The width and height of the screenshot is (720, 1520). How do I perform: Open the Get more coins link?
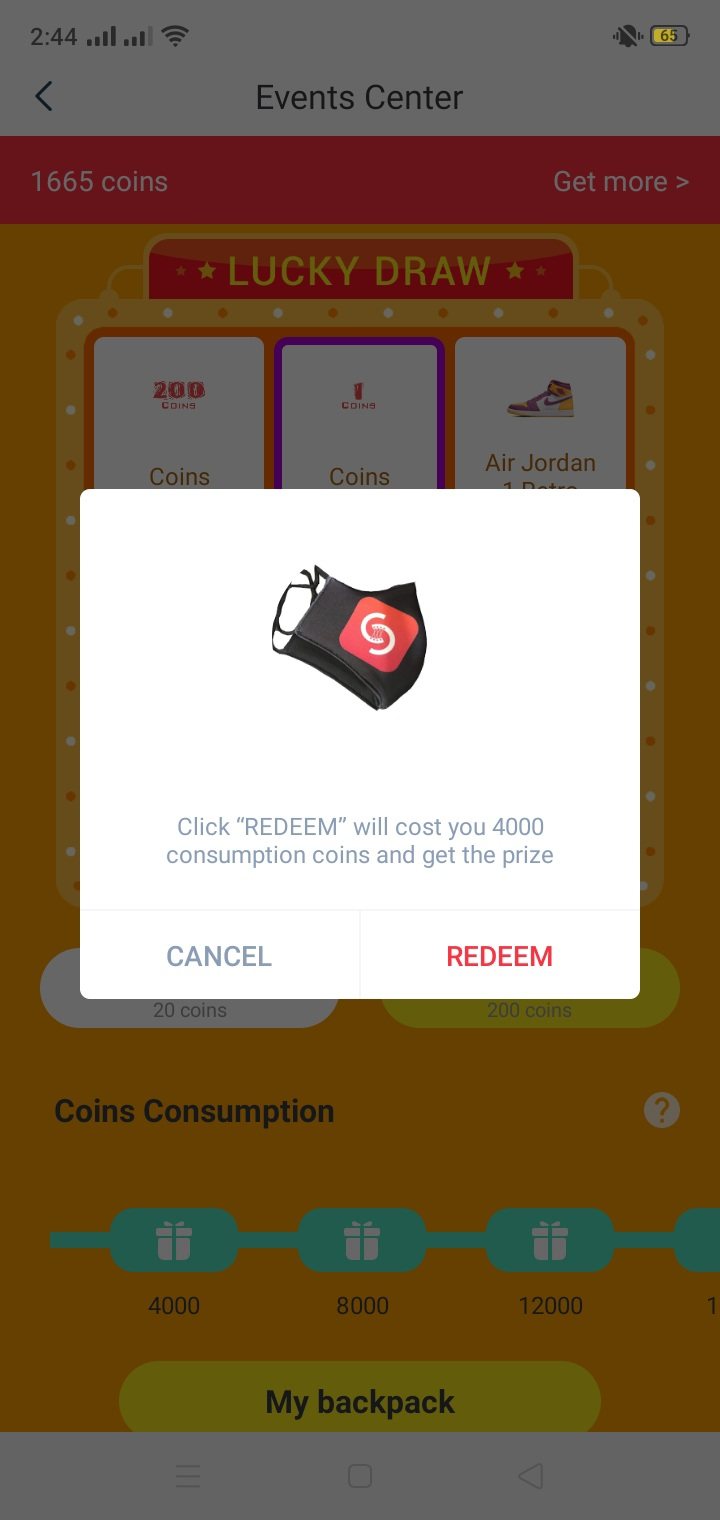point(620,182)
